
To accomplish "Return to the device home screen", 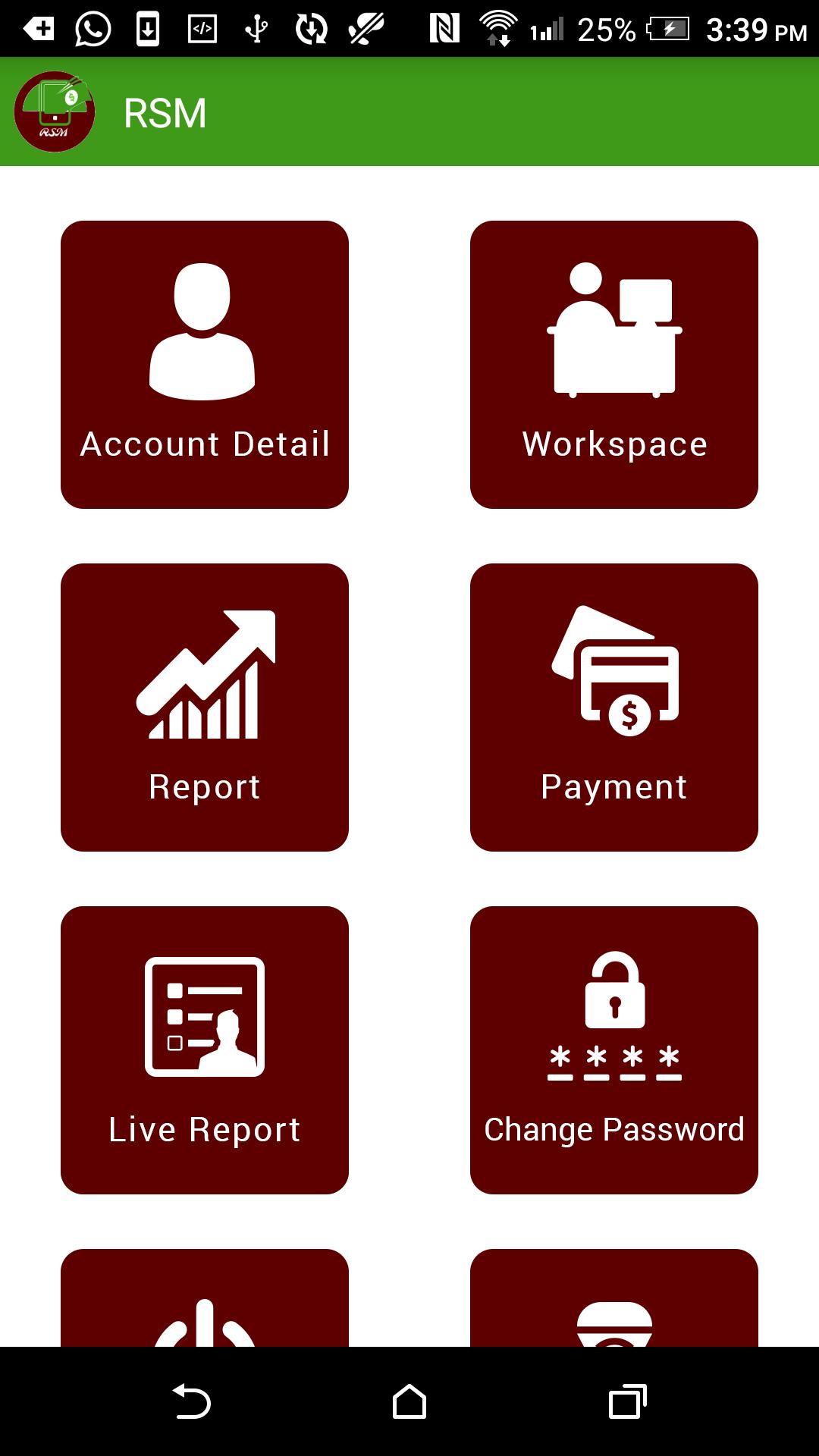I will (409, 1401).
